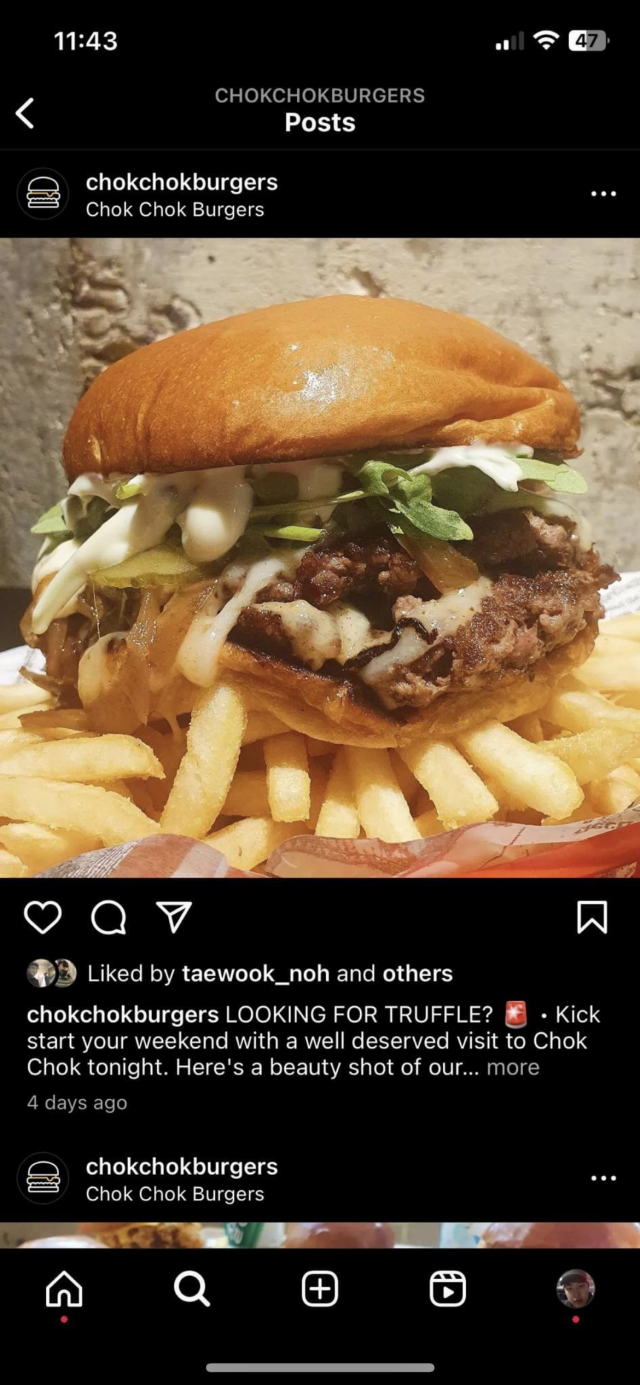The height and width of the screenshot is (1385, 640).
Task: Open the truffle burger photo
Action: (x=320, y=557)
